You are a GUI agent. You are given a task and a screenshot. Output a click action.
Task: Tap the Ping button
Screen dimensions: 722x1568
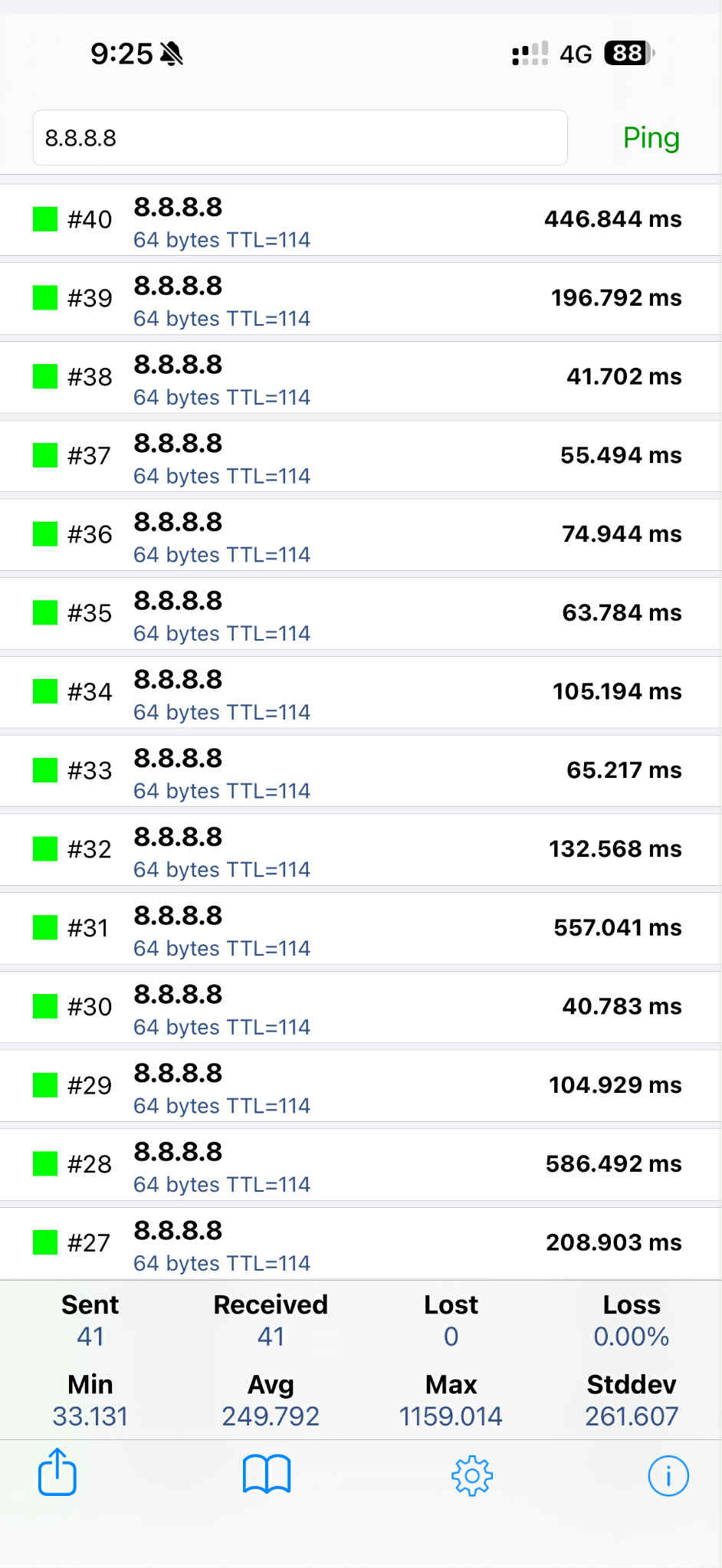651,138
